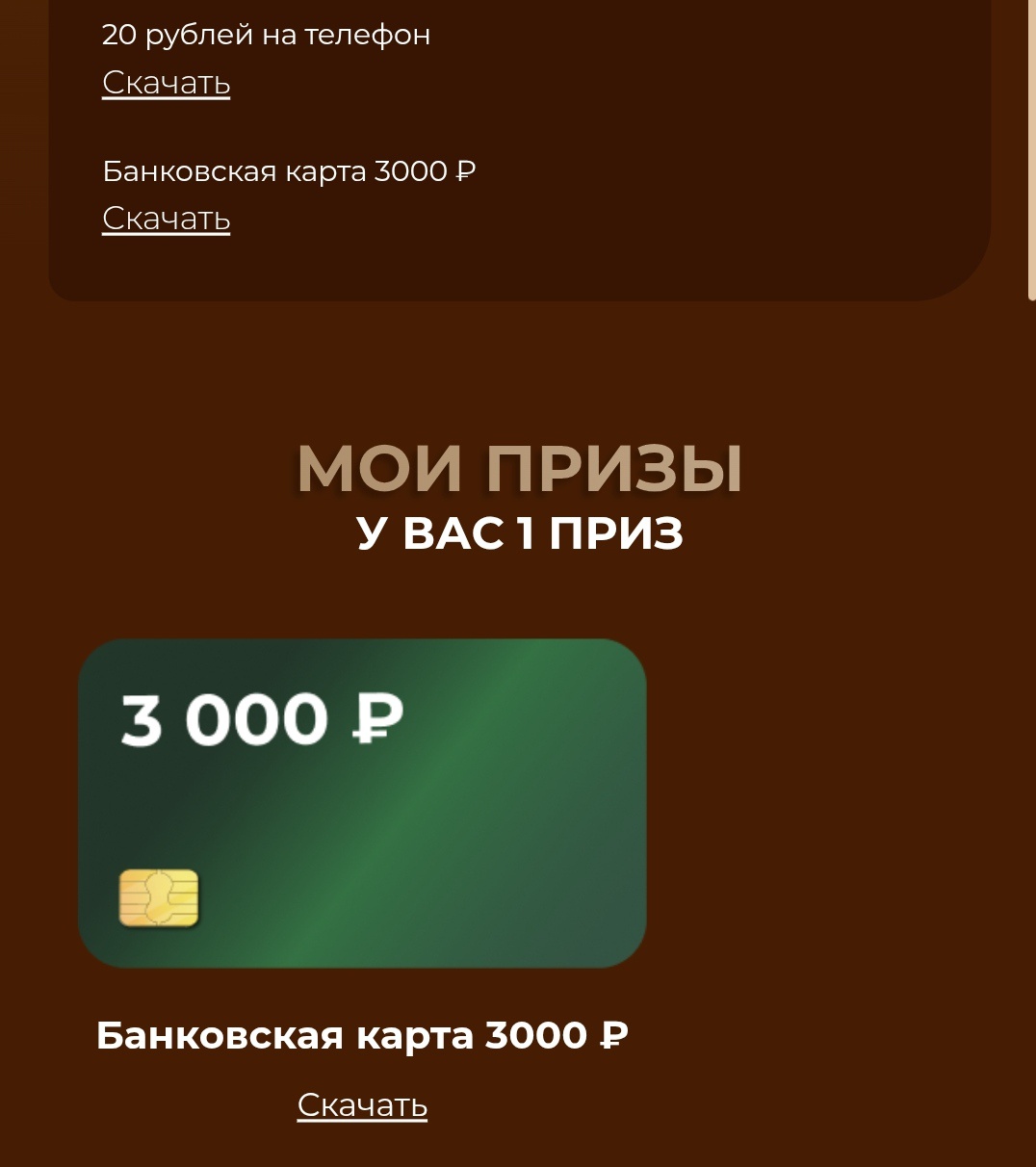Download the prize below the green card
1036x1167 pixels.
pyautogui.click(x=362, y=1105)
